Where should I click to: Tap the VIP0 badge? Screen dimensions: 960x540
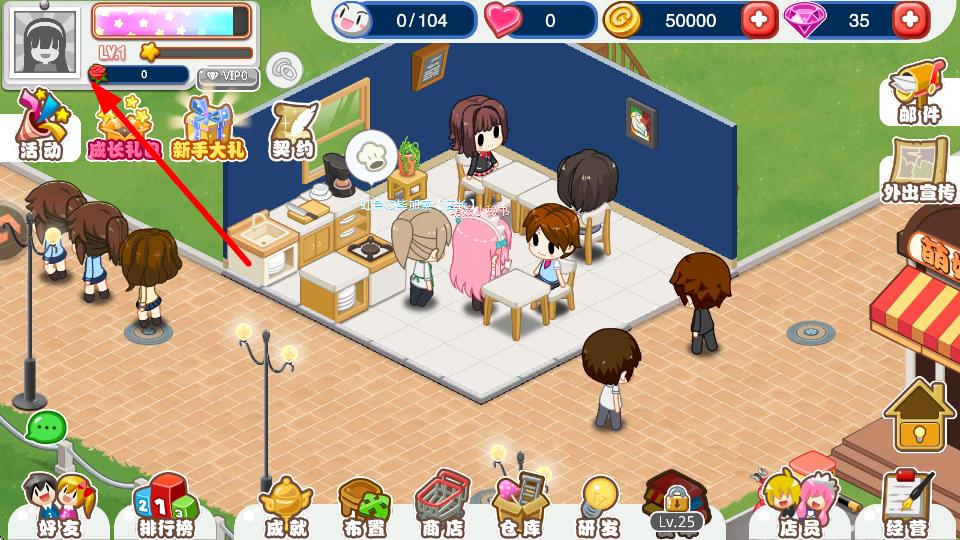[x=228, y=76]
